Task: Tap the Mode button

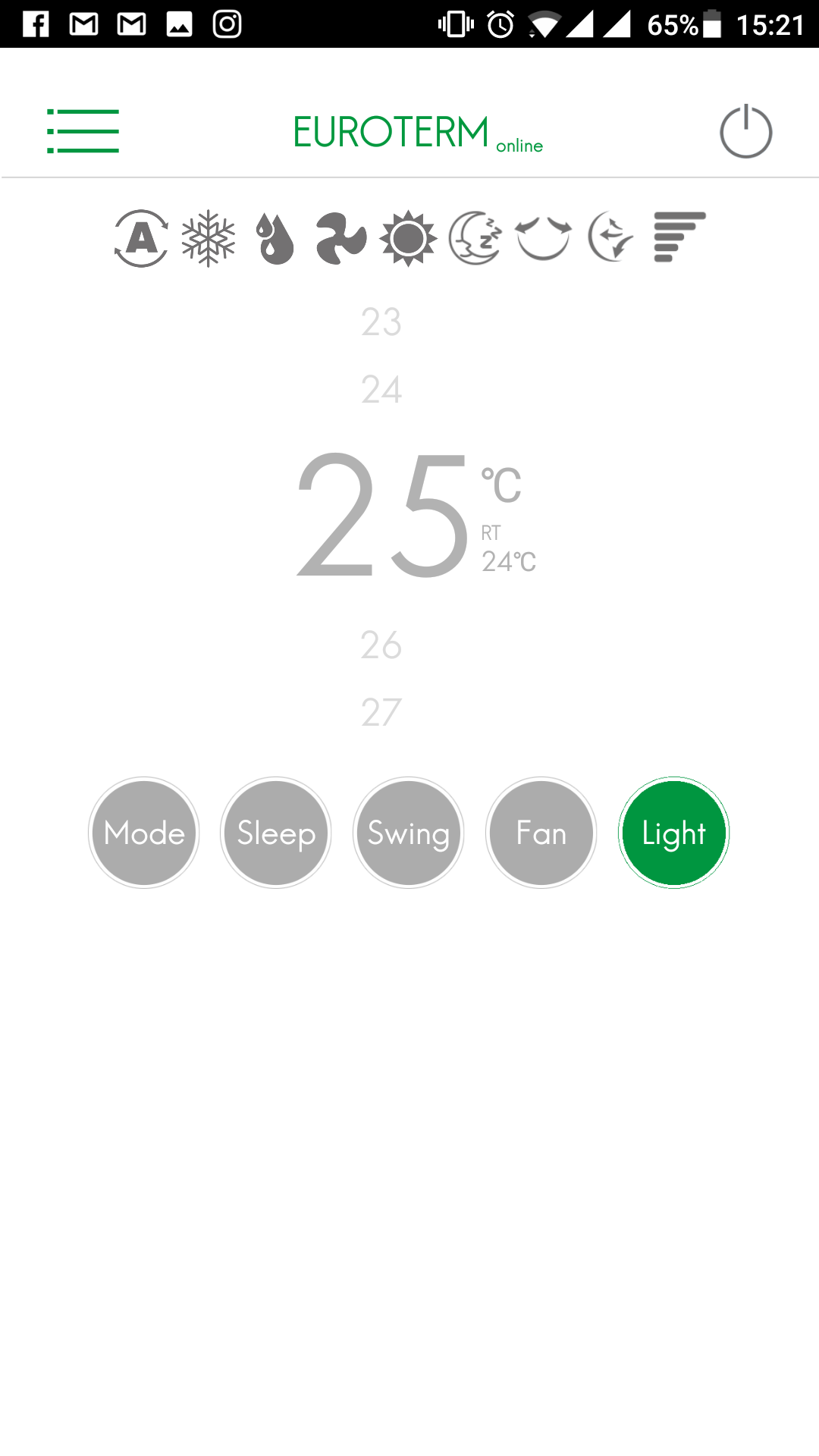Action: pyautogui.click(x=144, y=833)
